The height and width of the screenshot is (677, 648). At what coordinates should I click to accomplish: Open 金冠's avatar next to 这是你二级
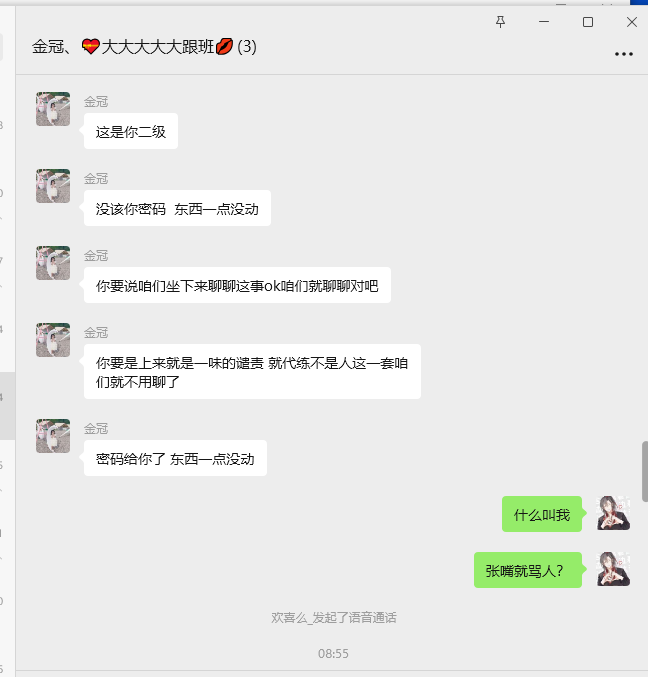tap(53, 109)
